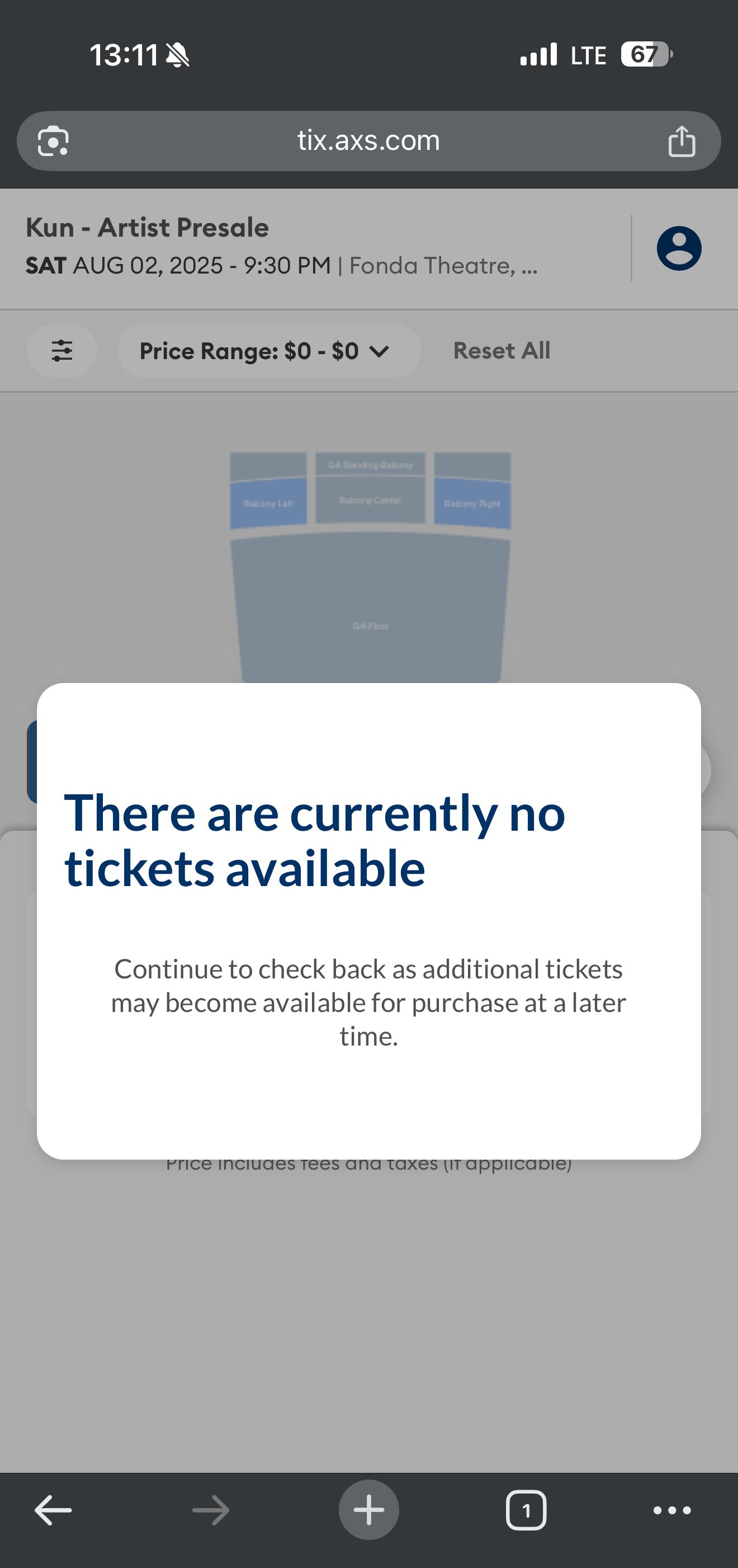
Task: Expand the Price Range $0 - $0 dropdown
Action: [x=269, y=351]
